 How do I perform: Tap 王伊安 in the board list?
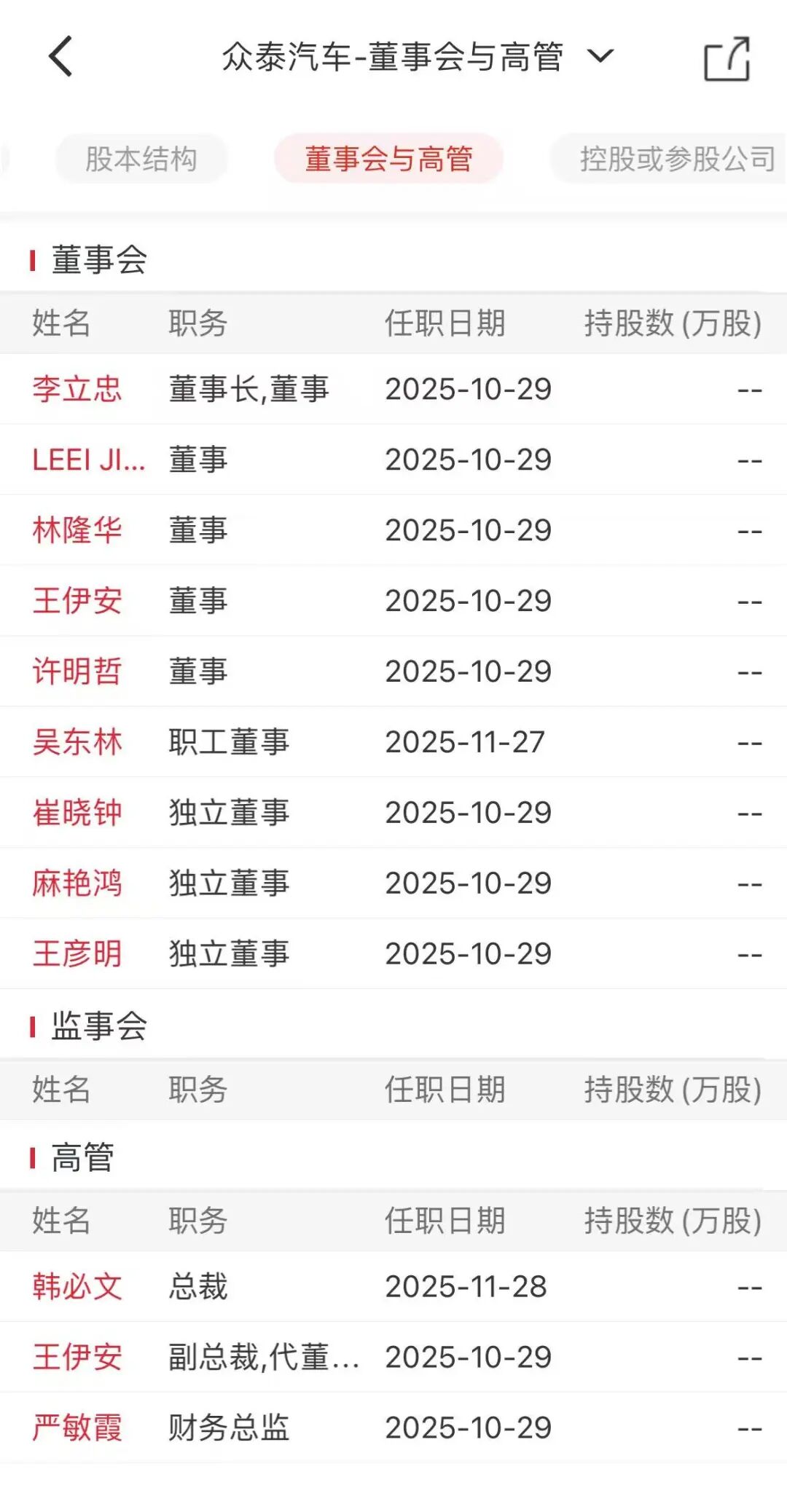77,600
